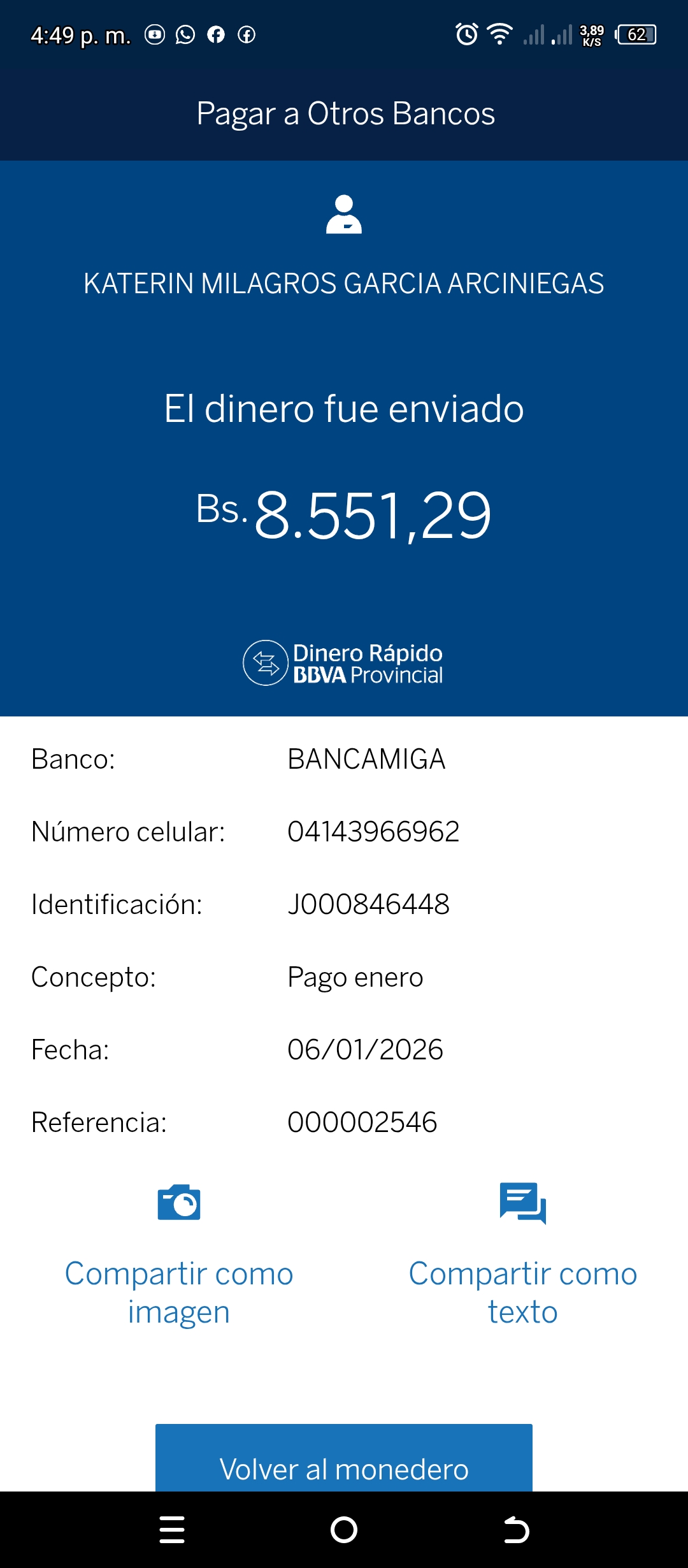This screenshot has width=688, height=1568.
Task: Go to the phone's home screen
Action: click(x=344, y=1530)
